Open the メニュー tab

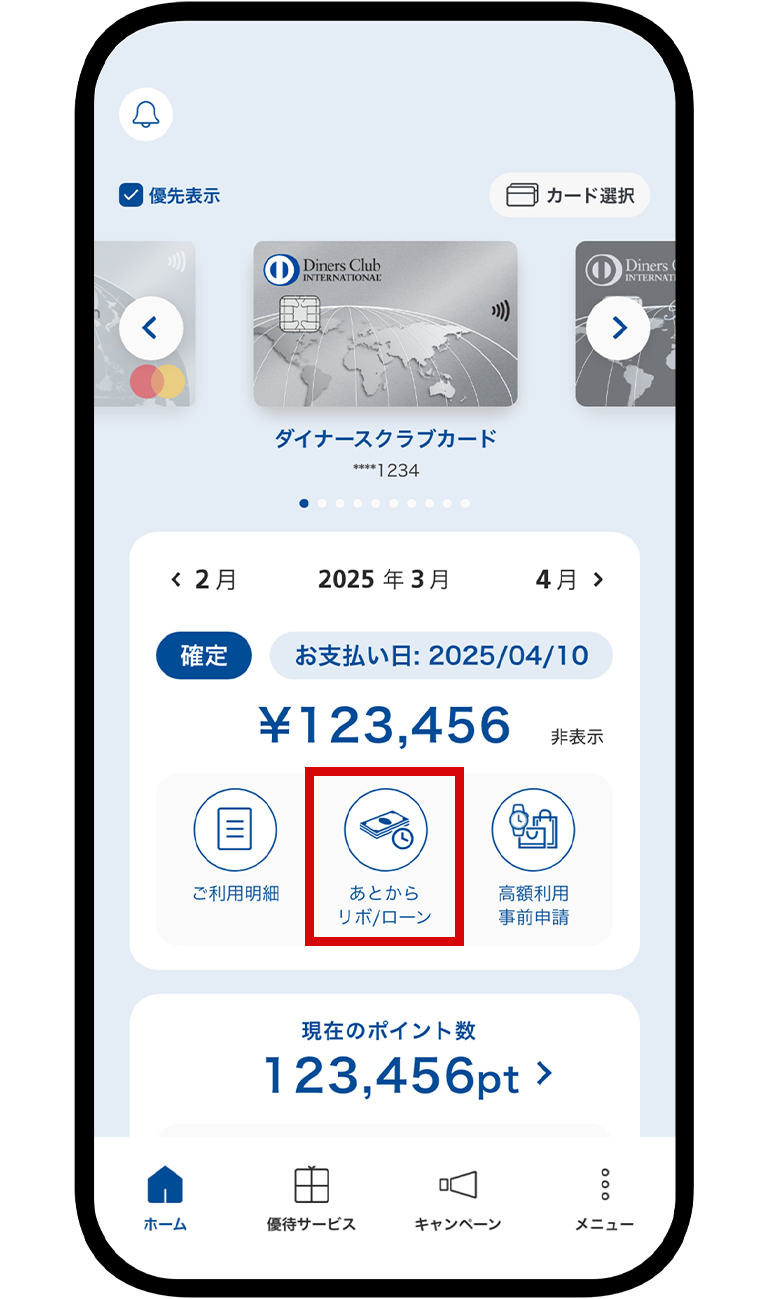click(604, 1199)
